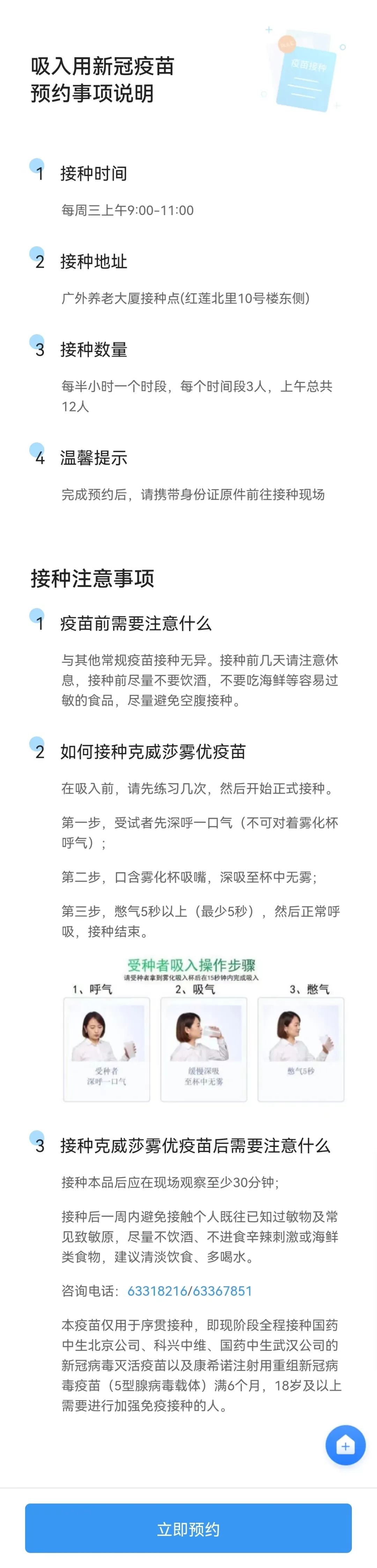Tap the floating home button

[x=345, y=1444]
